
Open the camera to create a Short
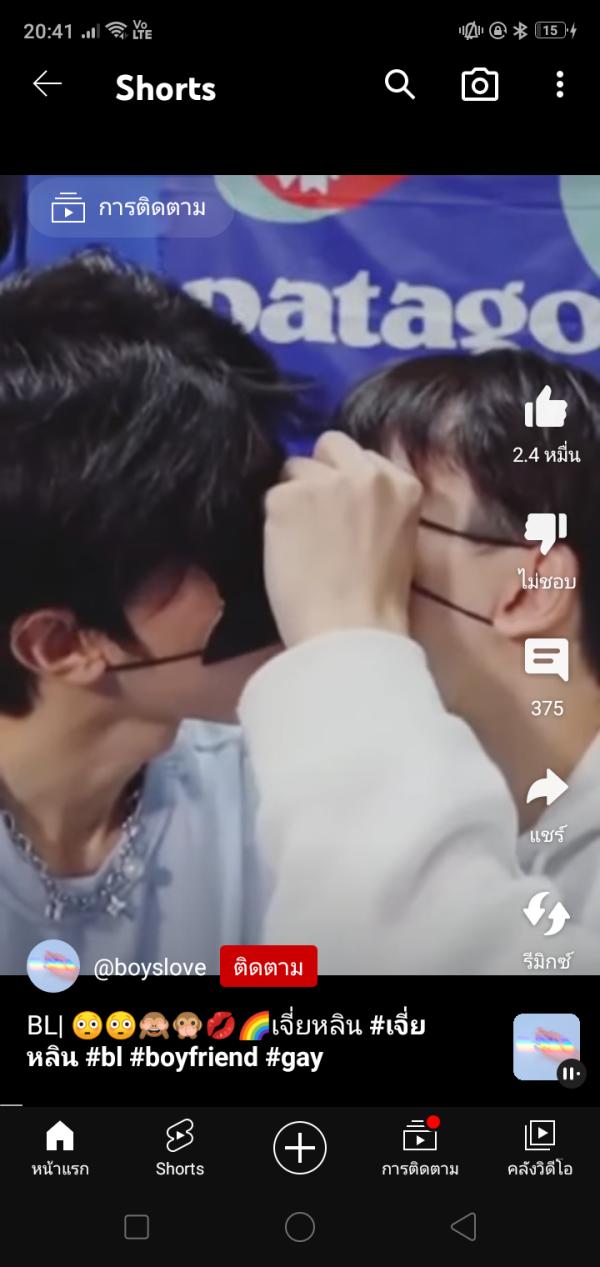coord(480,85)
